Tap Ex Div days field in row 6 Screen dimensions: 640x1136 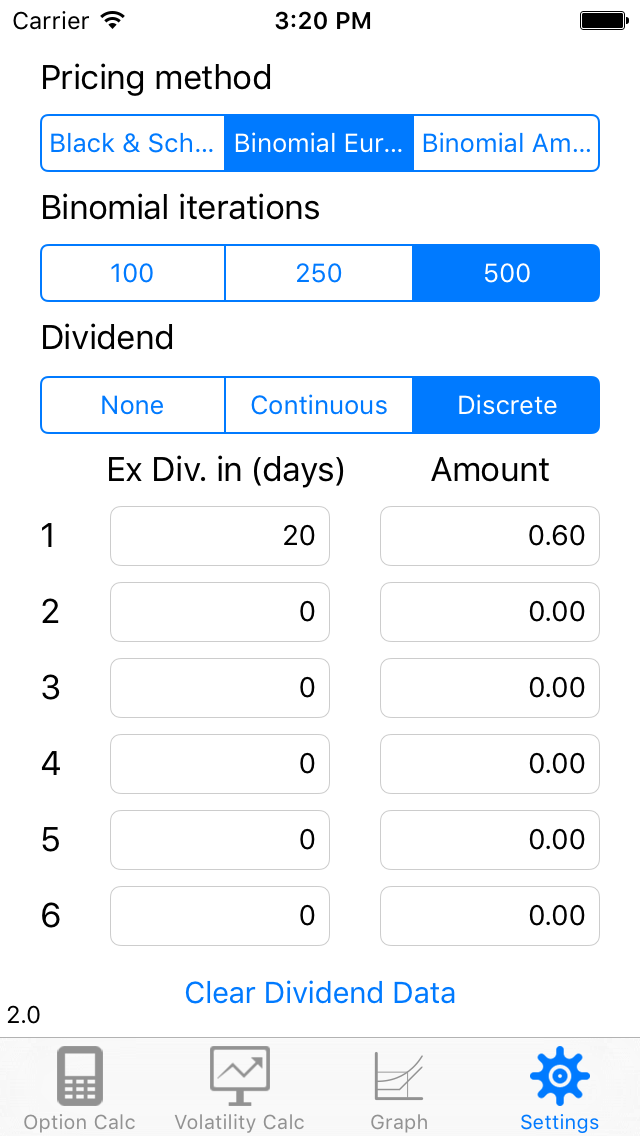click(220, 916)
